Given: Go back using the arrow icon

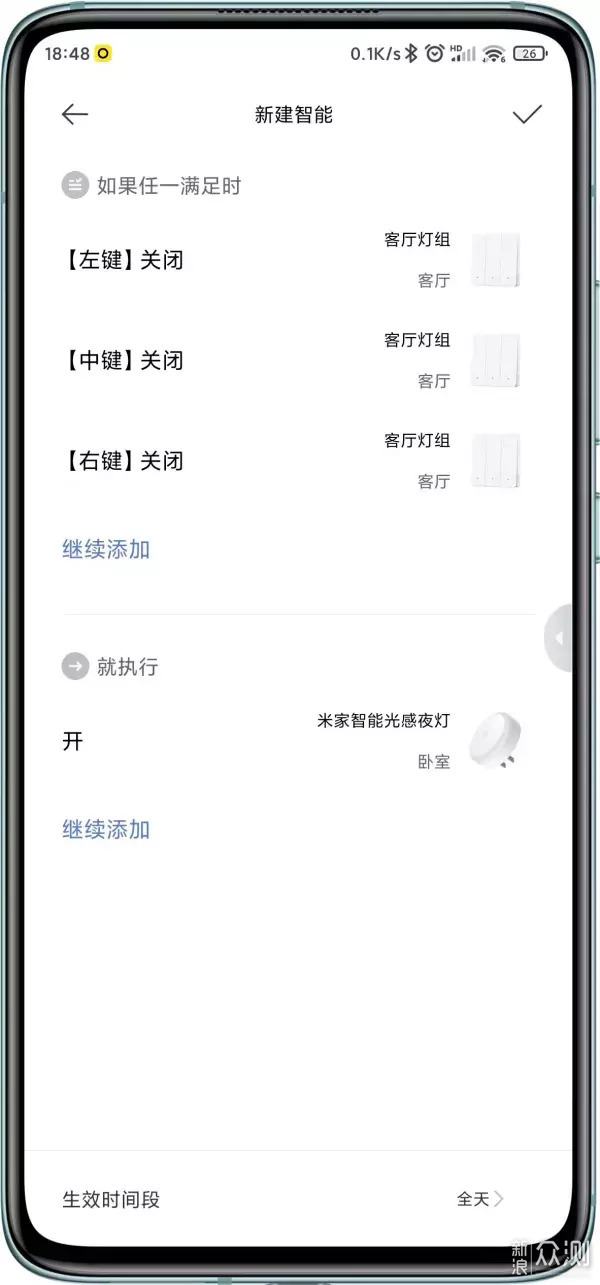Looking at the screenshot, I should coord(75,115).
